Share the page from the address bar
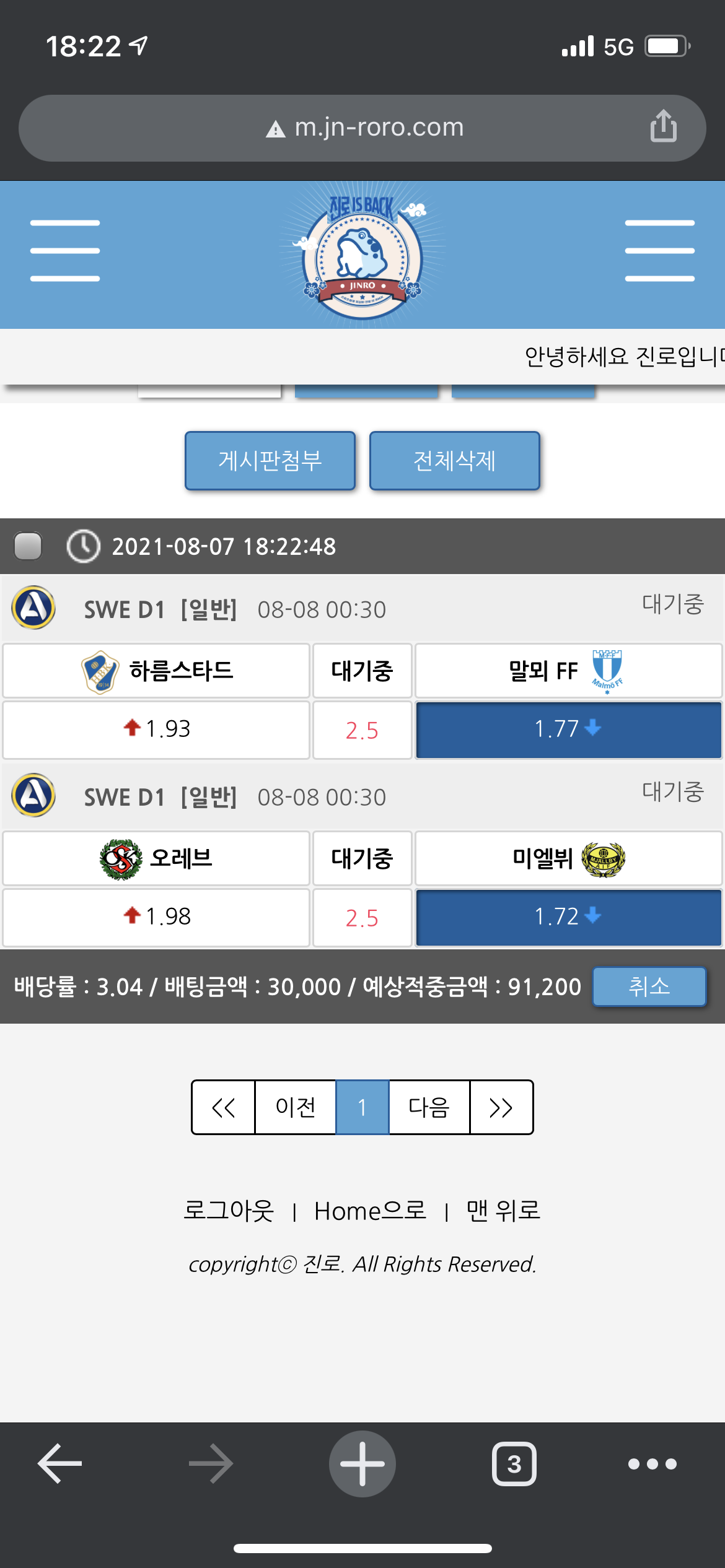Viewport: 725px width, 1568px height. (x=663, y=127)
